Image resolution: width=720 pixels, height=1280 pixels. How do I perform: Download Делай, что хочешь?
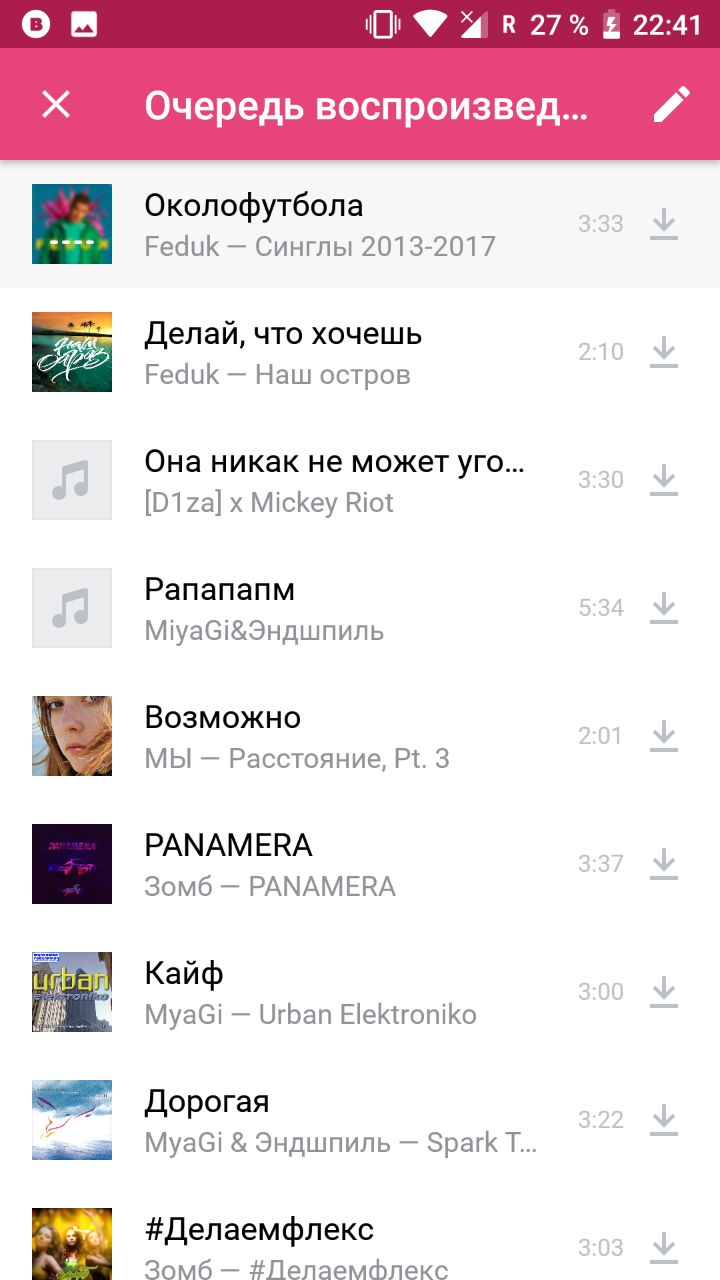click(x=664, y=352)
